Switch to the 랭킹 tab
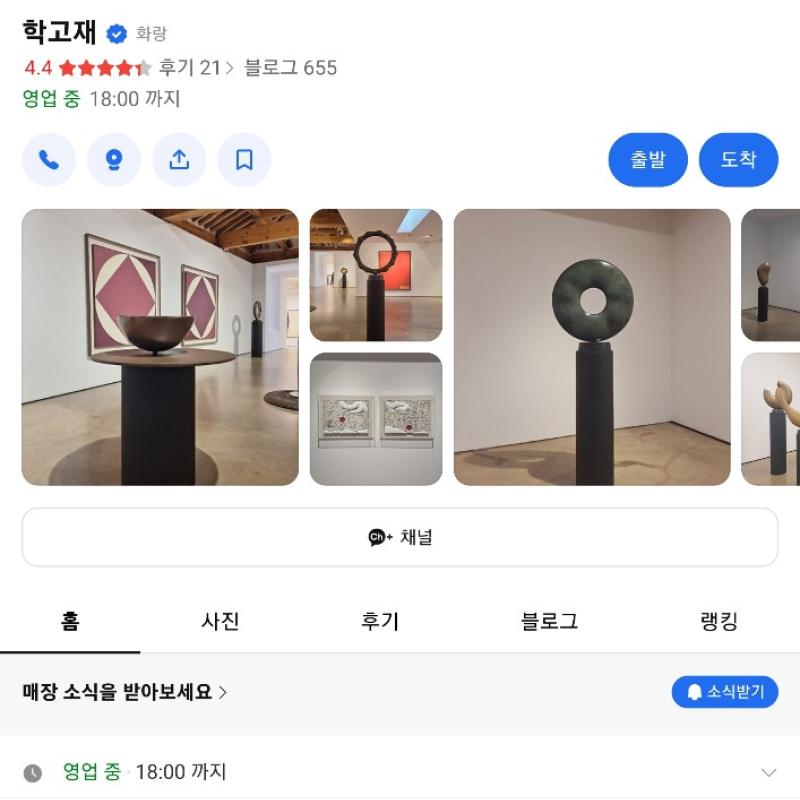This screenshot has height=800, width=800. pyautogui.click(x=718, y=621)
